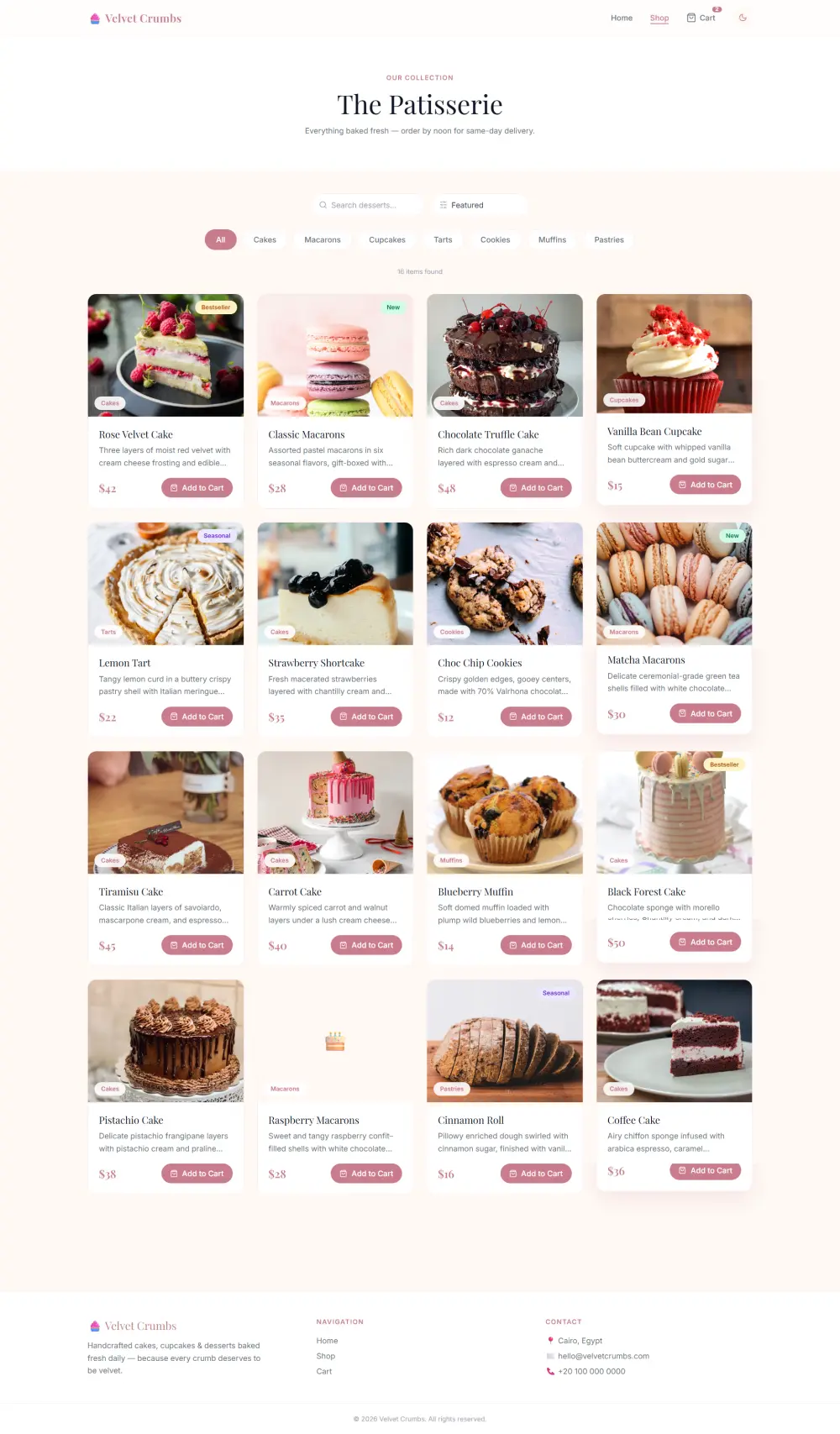Show only Cupcakes
Screen dimensions: 840x1434
click(387, 240)
